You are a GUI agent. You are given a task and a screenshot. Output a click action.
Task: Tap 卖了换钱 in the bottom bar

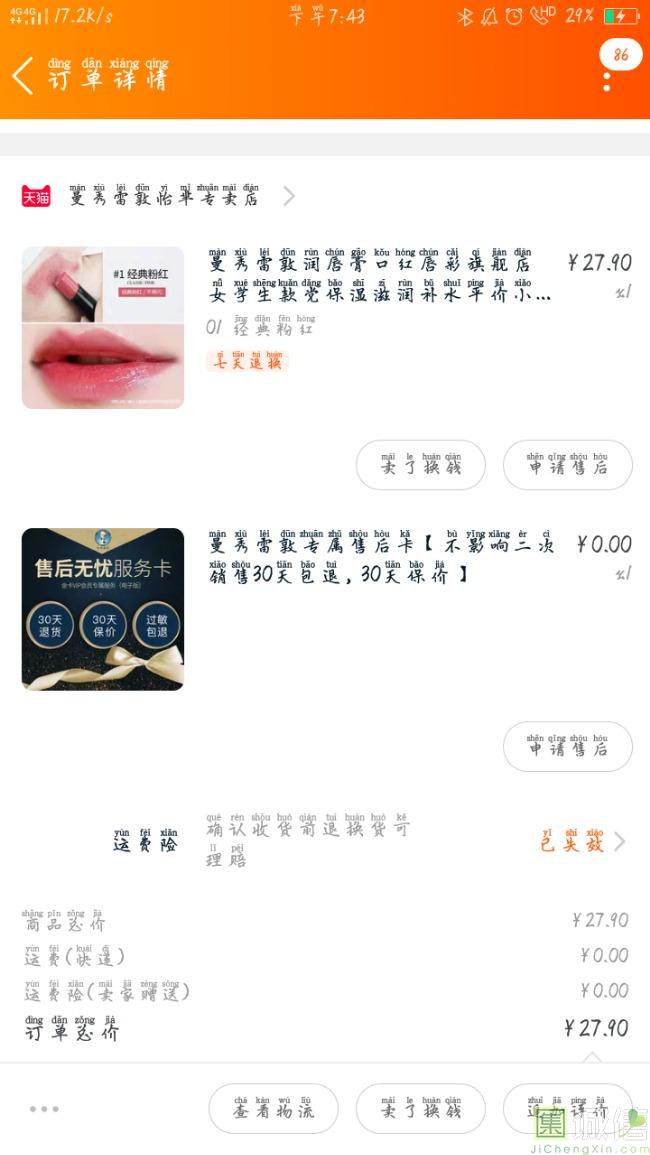pos(421,1109)
